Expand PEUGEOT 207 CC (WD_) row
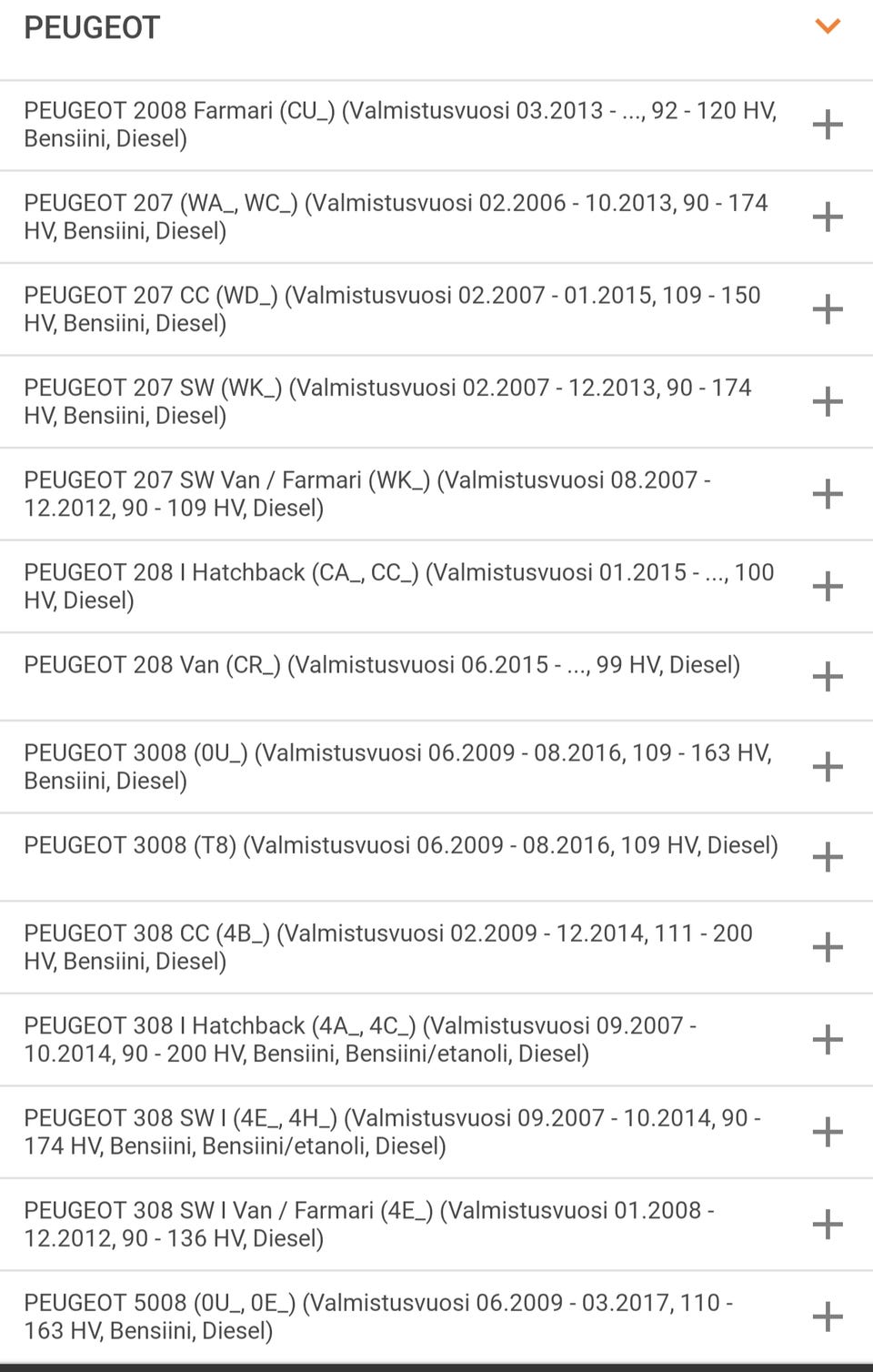Viewport: 873px width, 1372px height. [x=828, y=309]
